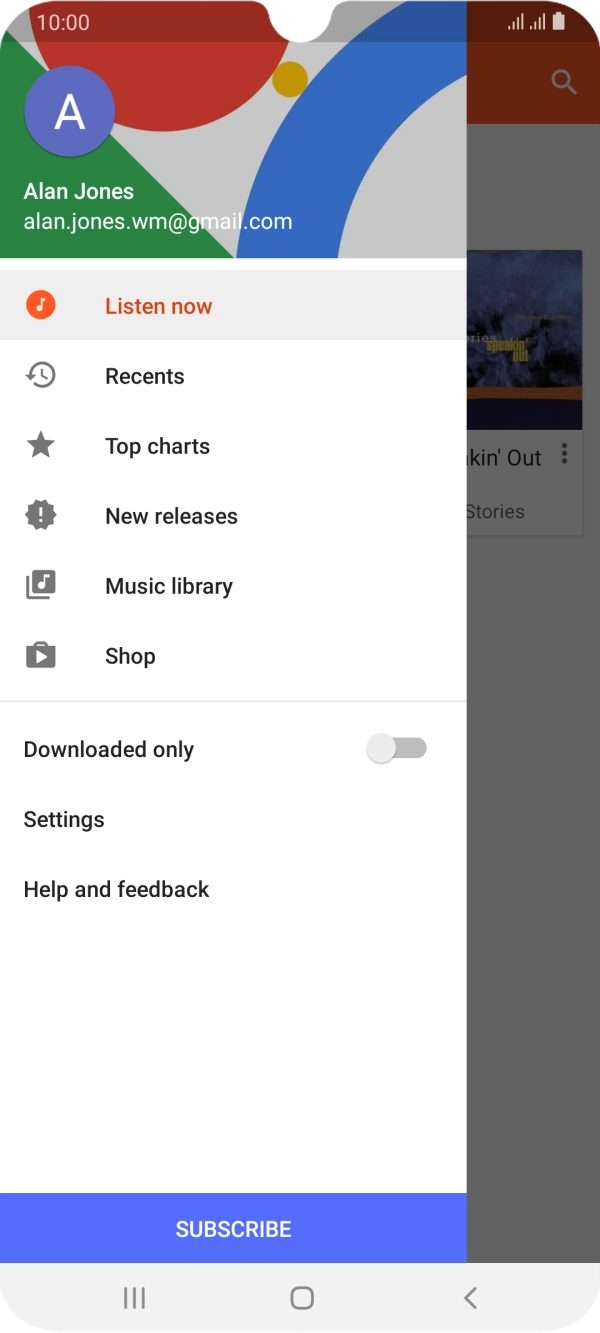Enable the Downloaded only switch
This screenshot has height=1333, width=600.
point(397,749)
